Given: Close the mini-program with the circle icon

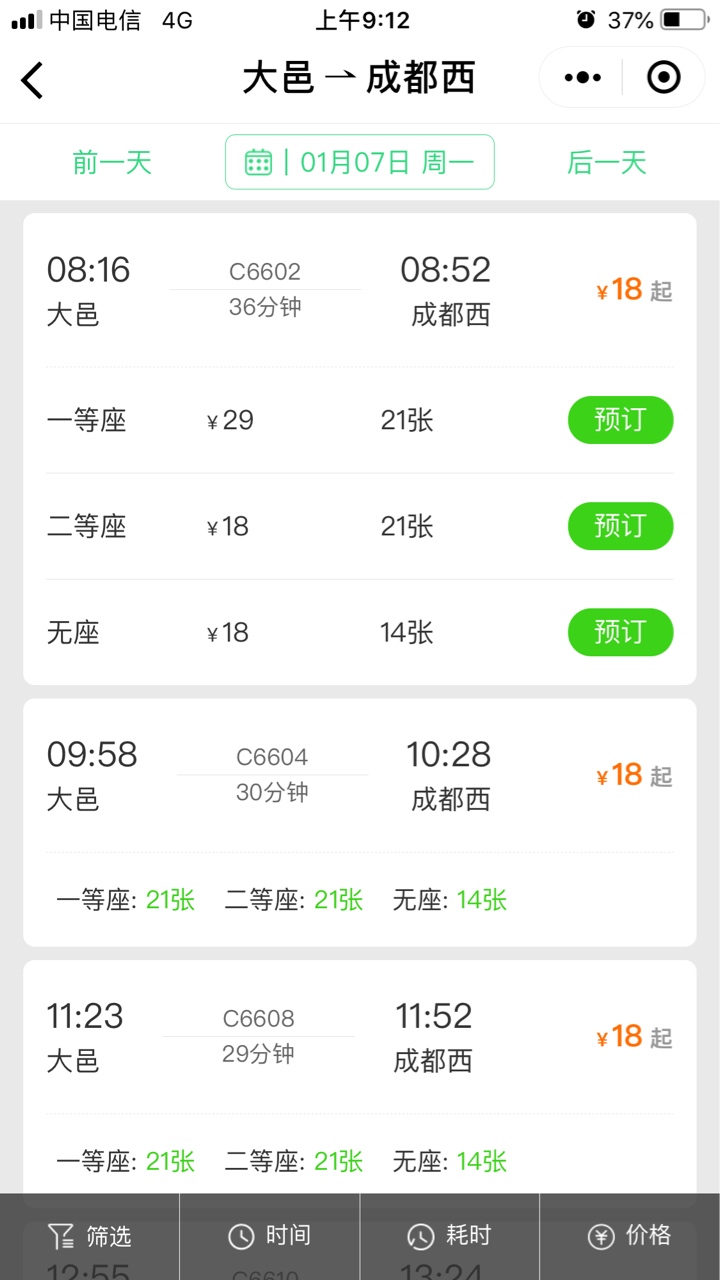Looking at the screenshot, I should tap(664, 77).
